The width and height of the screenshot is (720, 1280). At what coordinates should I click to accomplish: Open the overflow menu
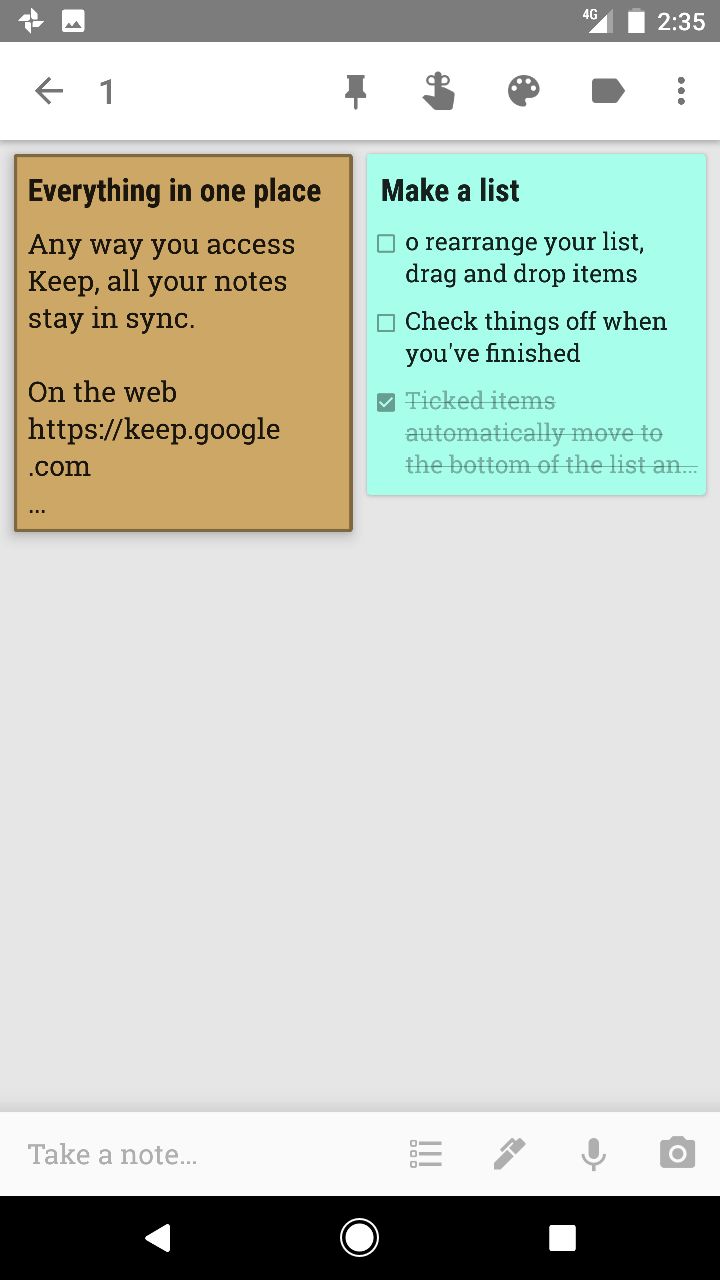tap(681, 92)
